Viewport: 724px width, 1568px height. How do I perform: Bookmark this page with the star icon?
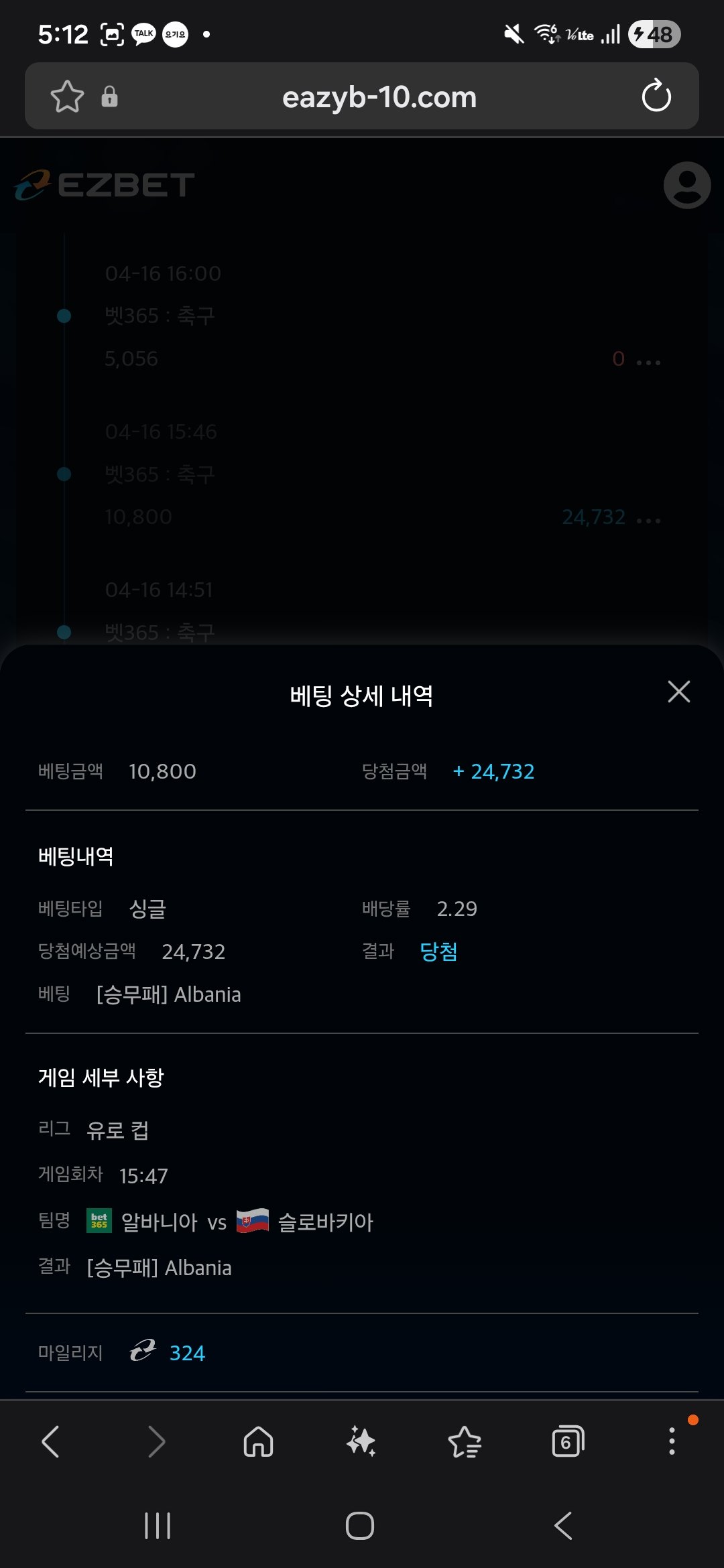(67, 96)
